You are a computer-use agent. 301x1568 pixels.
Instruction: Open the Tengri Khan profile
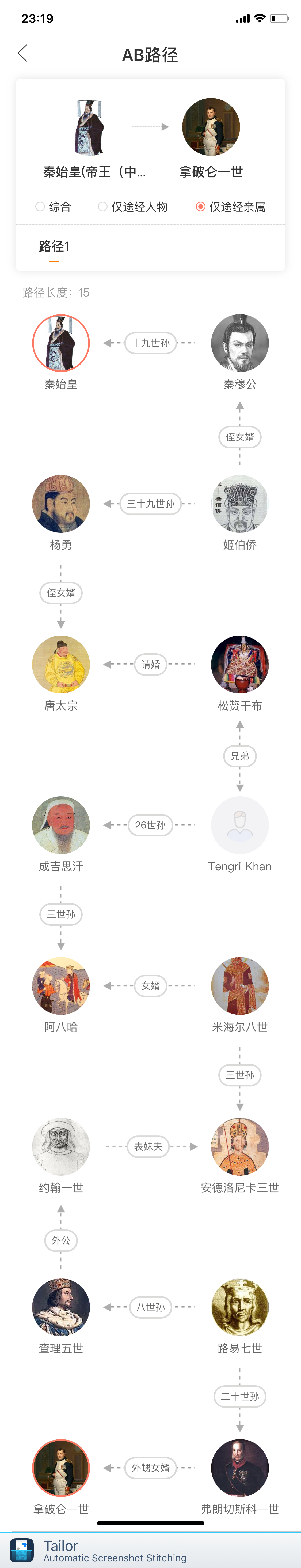coord(239,825)
